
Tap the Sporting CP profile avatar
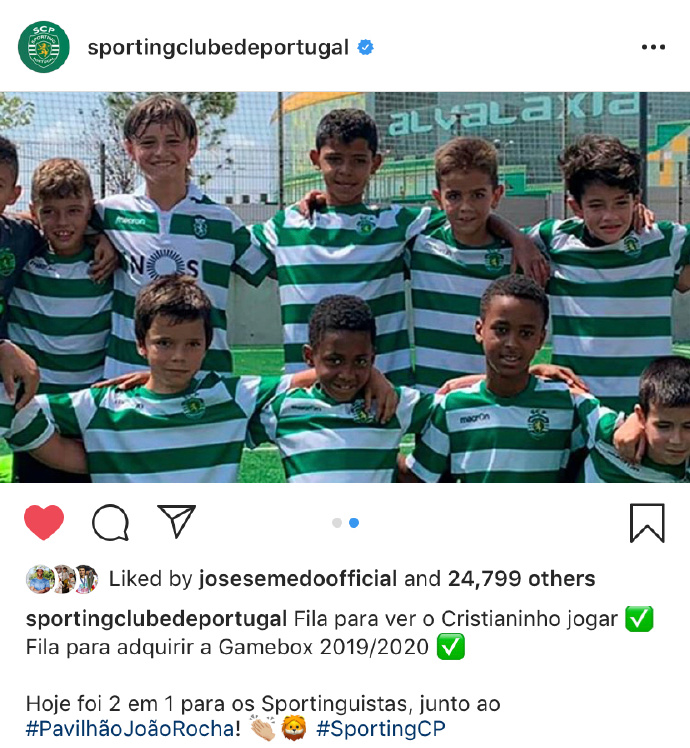point(44,47)
